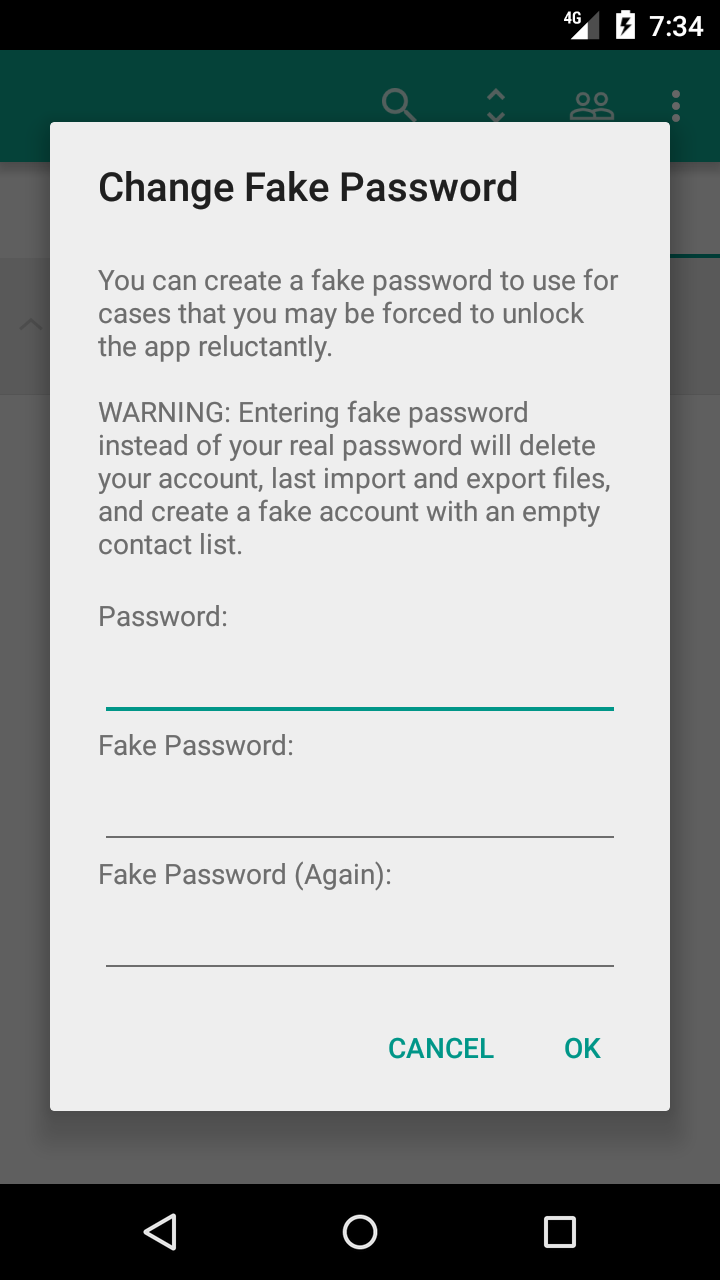Select the Fake Password field
This screenshot has width=720, height=1280.
[x=360, y=809]
